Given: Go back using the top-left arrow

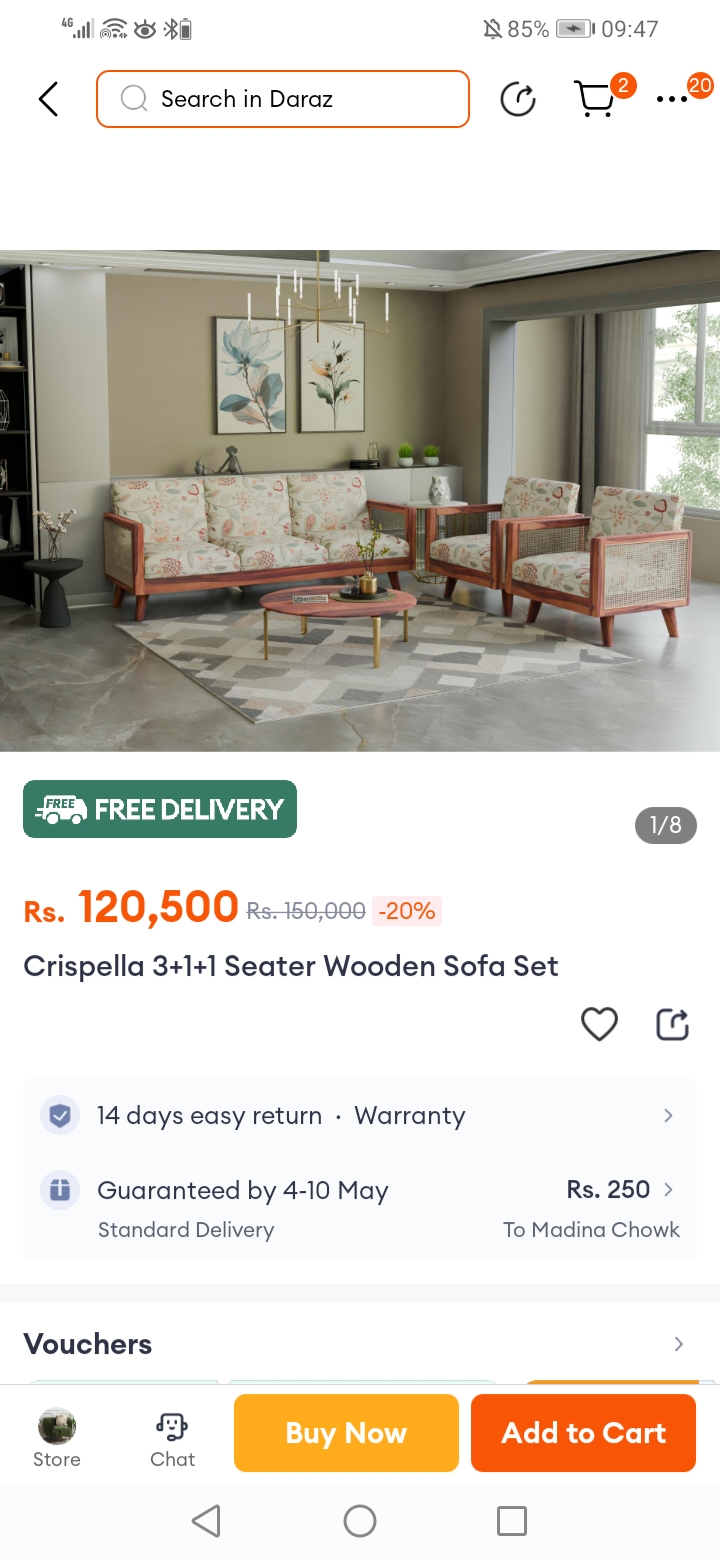Looking at the screenshot, I should click(x=48, y=99).
